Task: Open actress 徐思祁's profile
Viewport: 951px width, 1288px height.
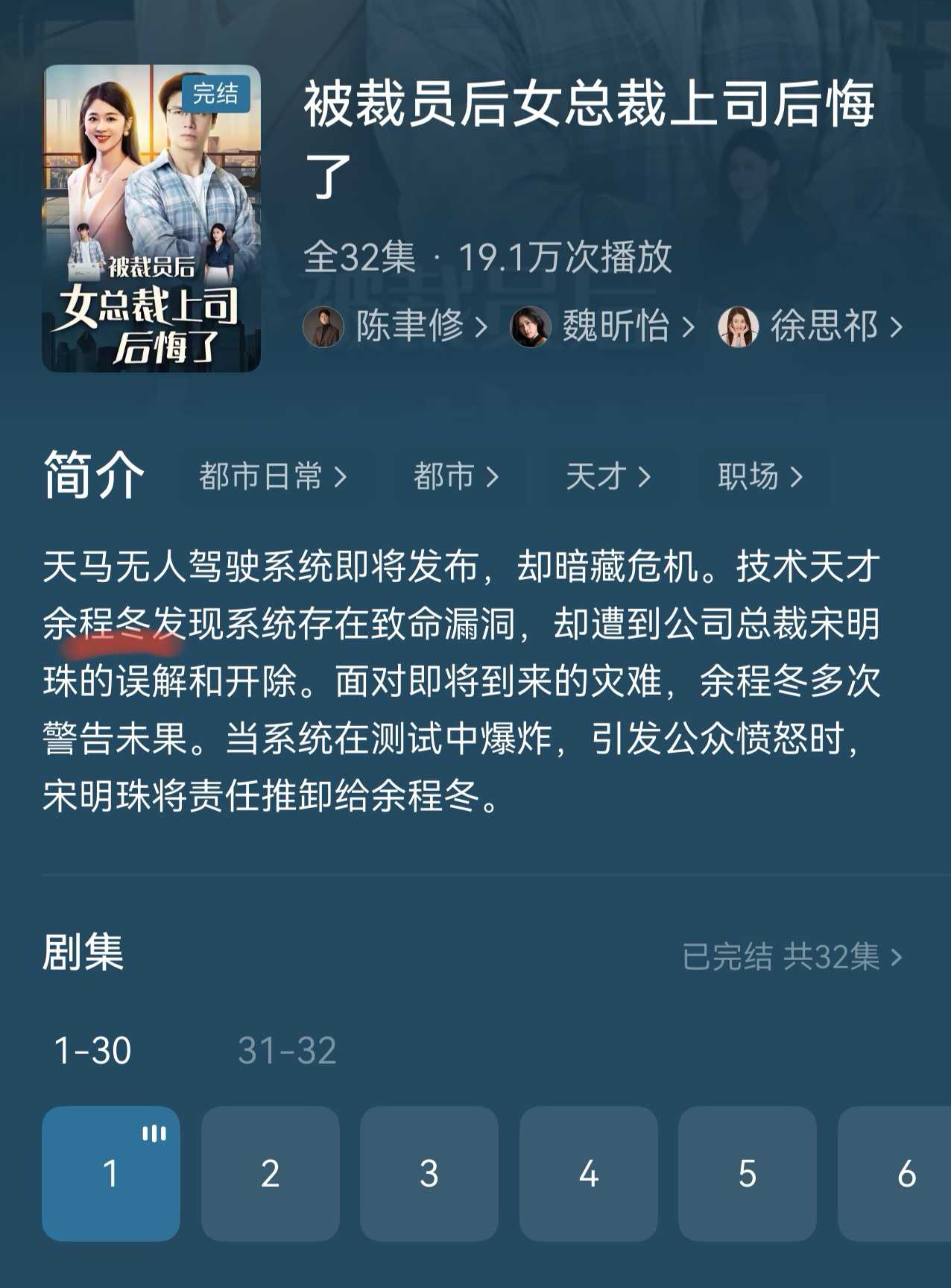Action: pos(811,326)
